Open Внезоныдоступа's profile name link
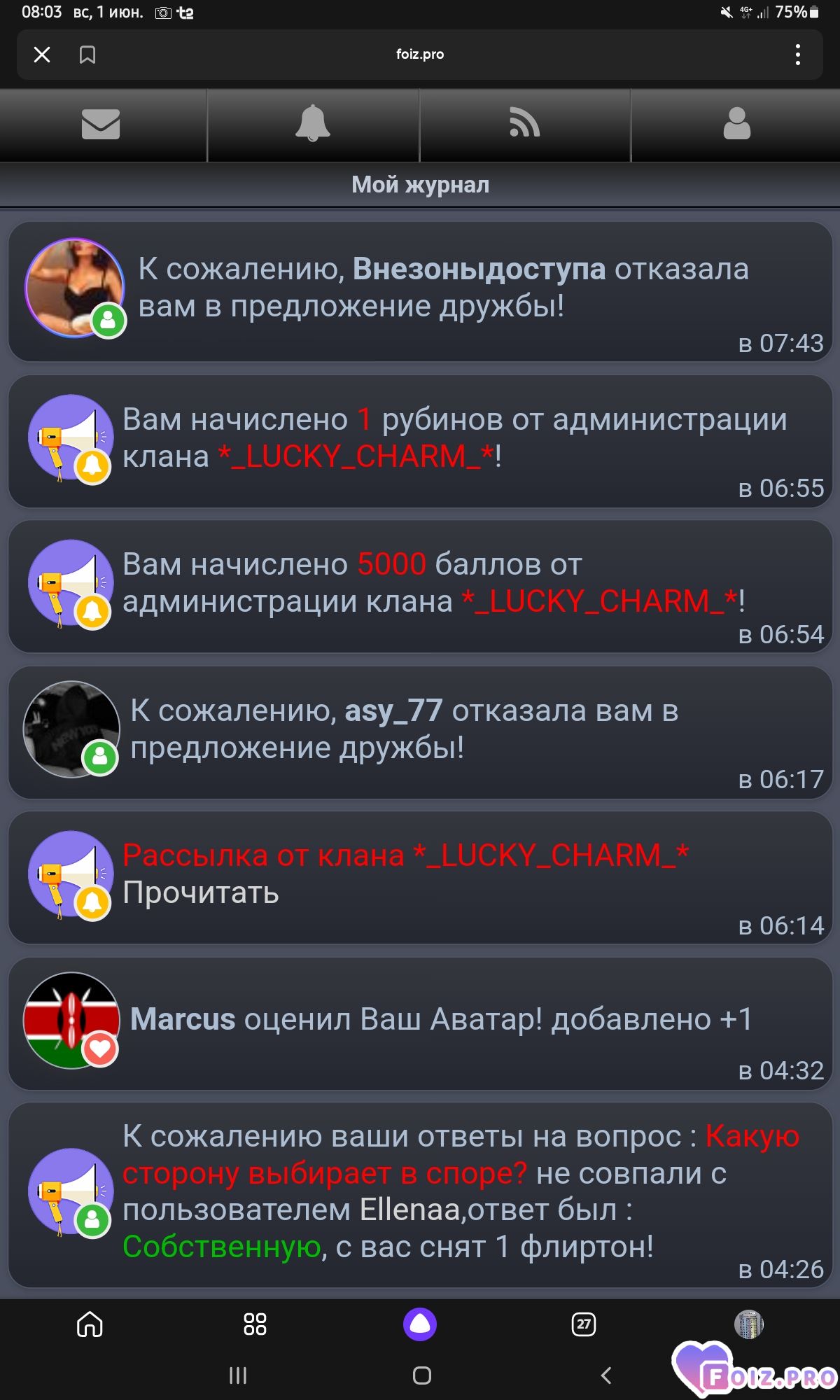The image size is (840, 1400). pyautogui.click(x=479, y=269)
